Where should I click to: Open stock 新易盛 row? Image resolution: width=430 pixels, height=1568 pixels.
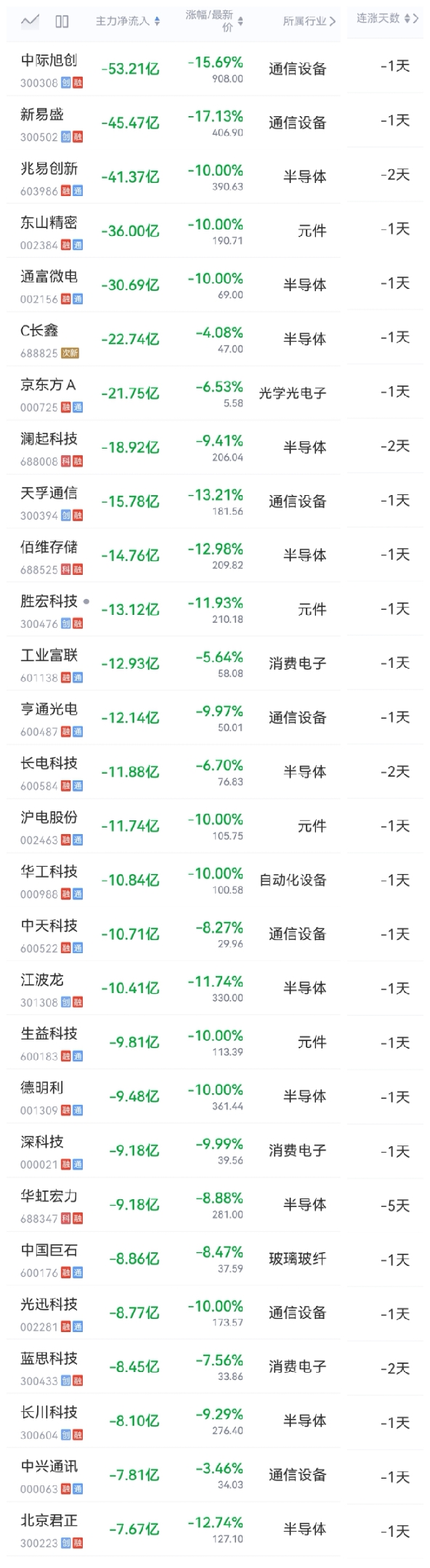pos(215,123)
